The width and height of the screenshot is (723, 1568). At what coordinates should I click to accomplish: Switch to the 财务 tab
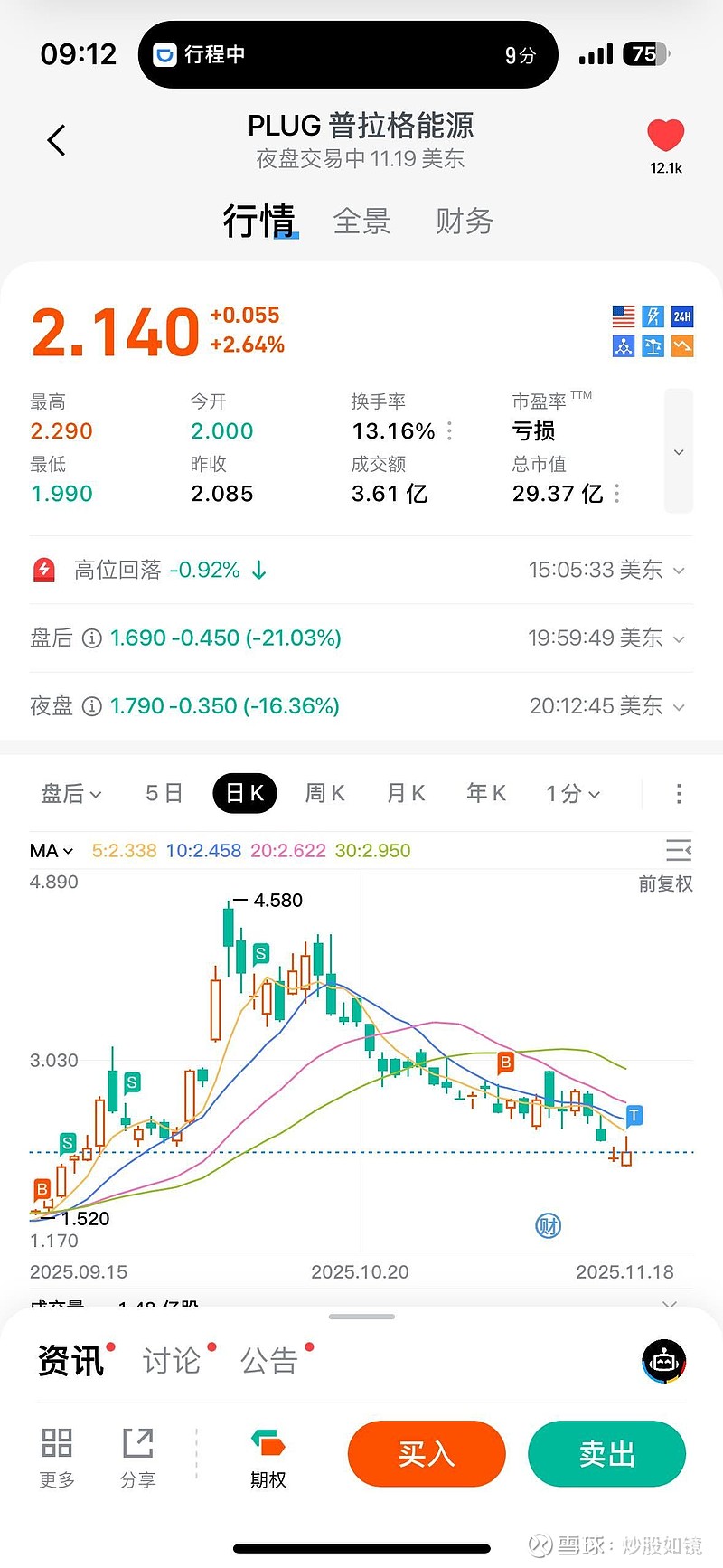pos(464,222)
